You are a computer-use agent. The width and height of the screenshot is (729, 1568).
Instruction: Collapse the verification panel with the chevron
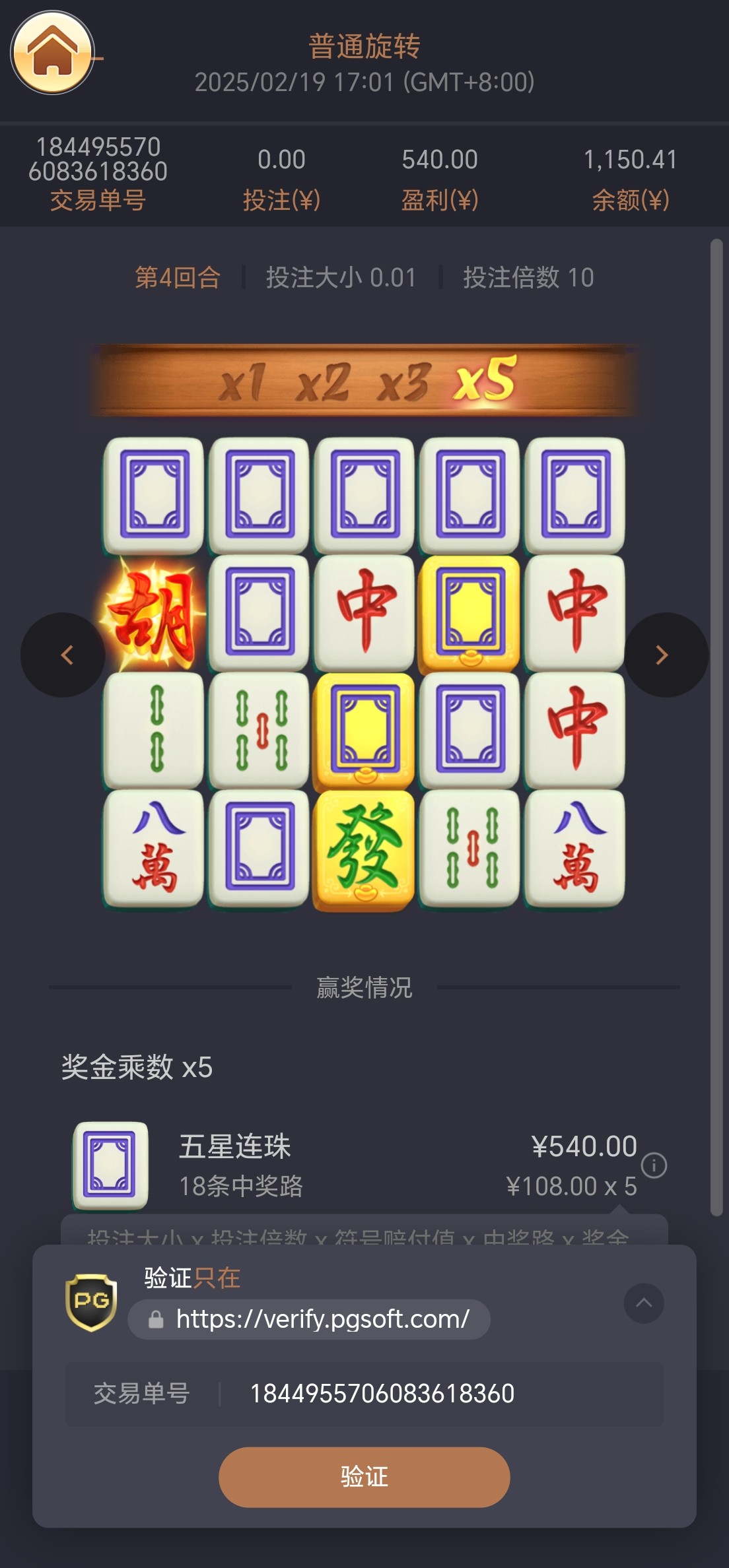click(643, 1303)
